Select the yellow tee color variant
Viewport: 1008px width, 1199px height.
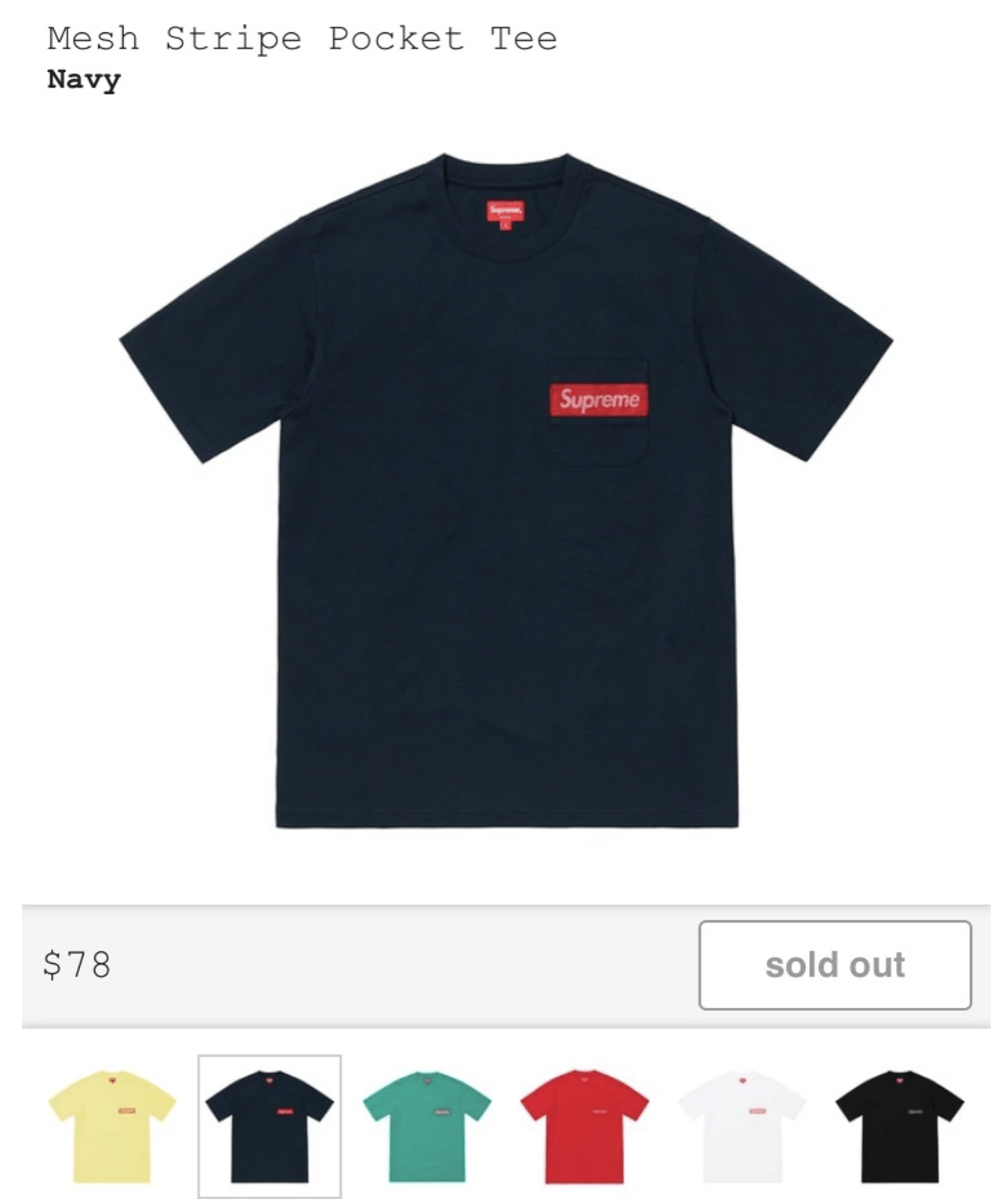(112, 1125)
